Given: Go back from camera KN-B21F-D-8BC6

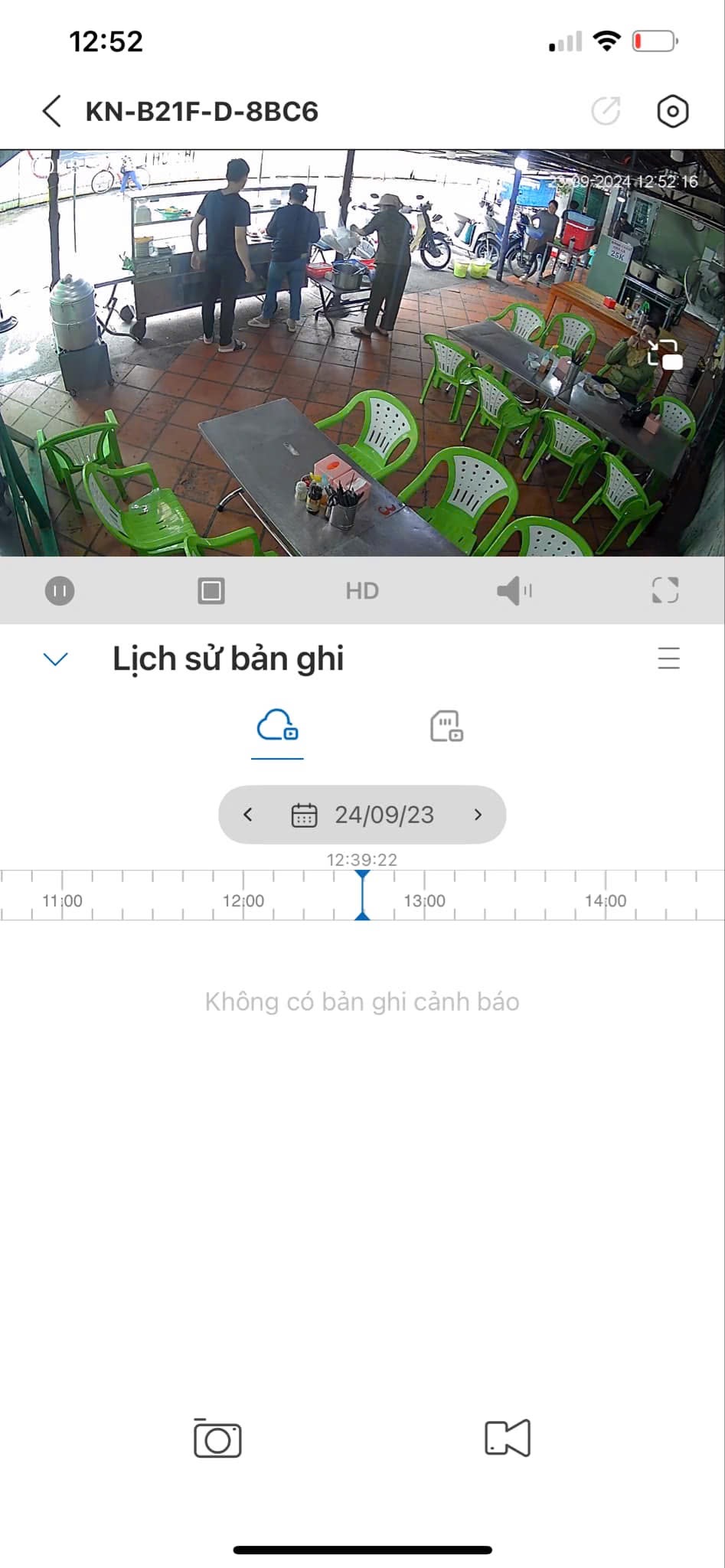Looking at the screenshot, I should tap(51, 111).
